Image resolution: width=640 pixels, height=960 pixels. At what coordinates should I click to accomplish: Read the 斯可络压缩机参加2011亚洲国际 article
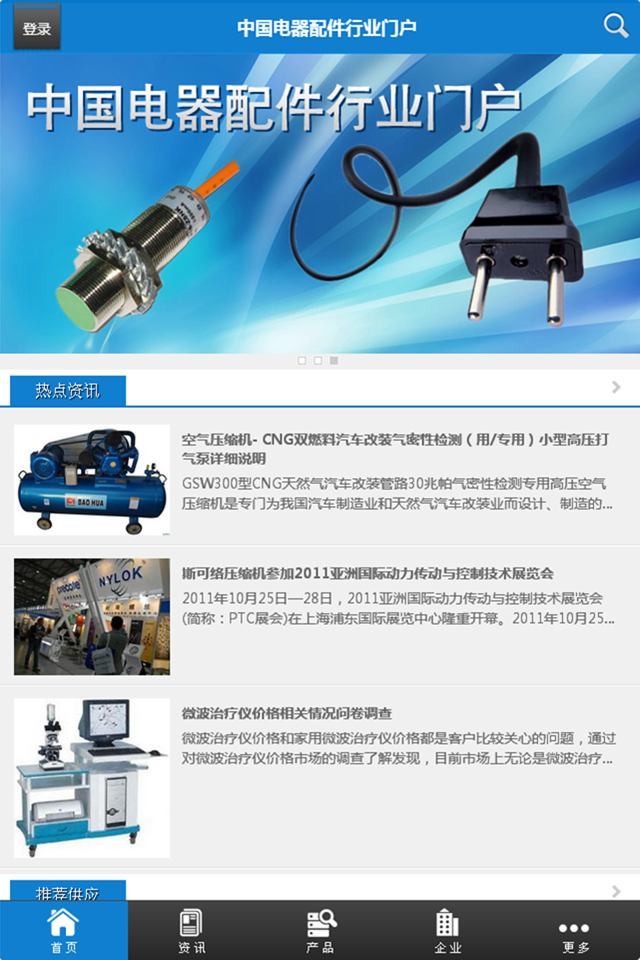coord(367,574)
